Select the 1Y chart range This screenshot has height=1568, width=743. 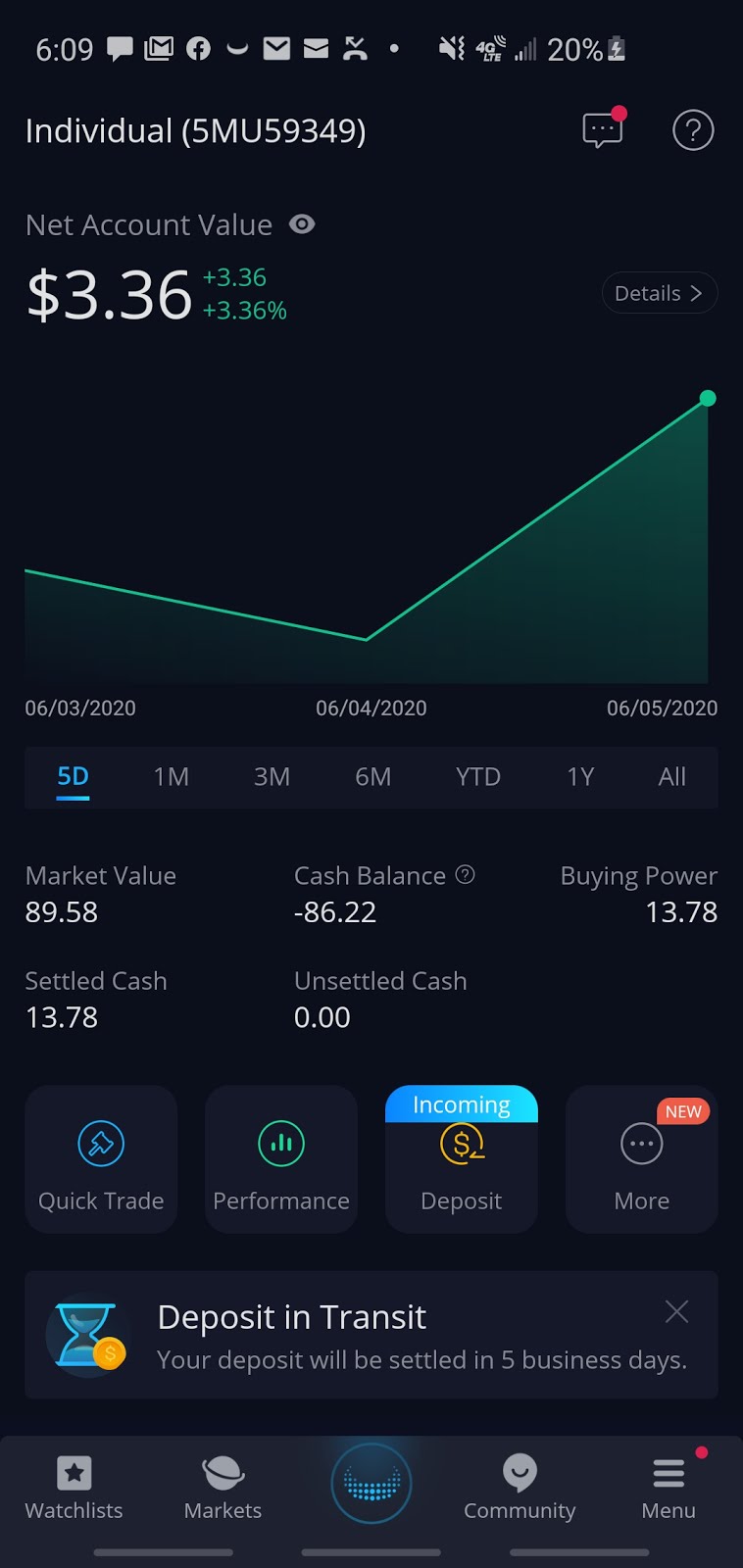pyautogui.click(x=580, y=776)
